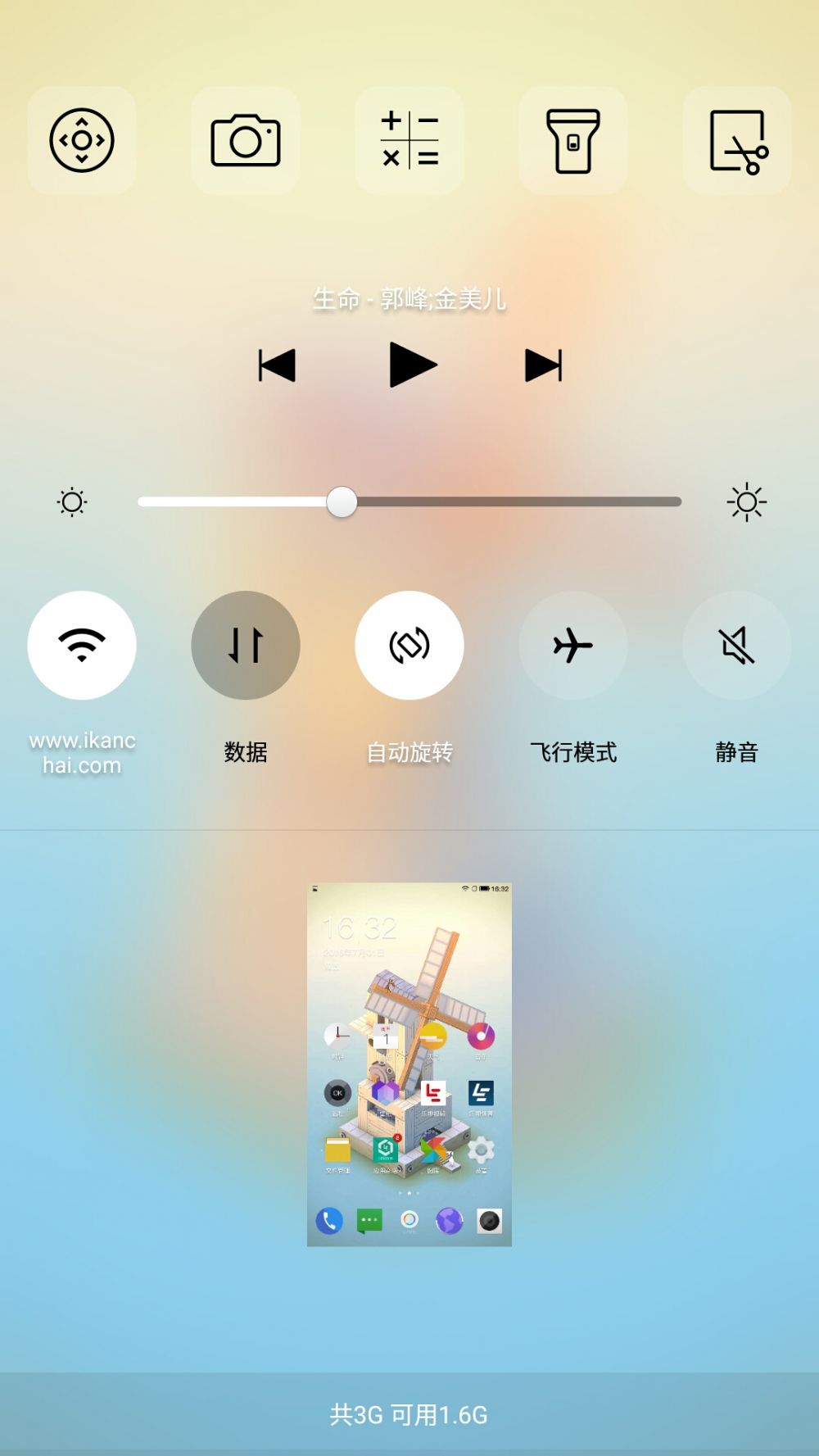Disable auto-rotate (自动旋转)
Viewport: 819px width, 1456px height.
coord(409,645)
